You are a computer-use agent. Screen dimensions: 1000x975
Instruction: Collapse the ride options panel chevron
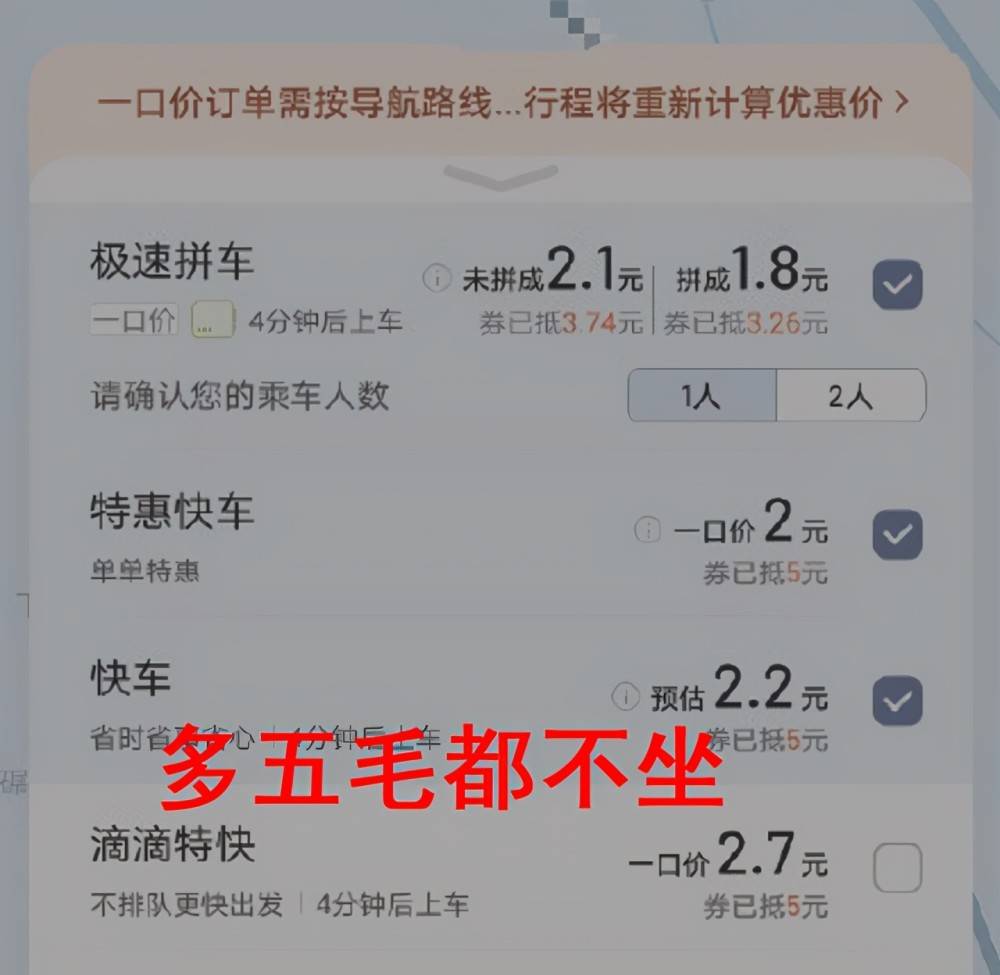[501, 178]
